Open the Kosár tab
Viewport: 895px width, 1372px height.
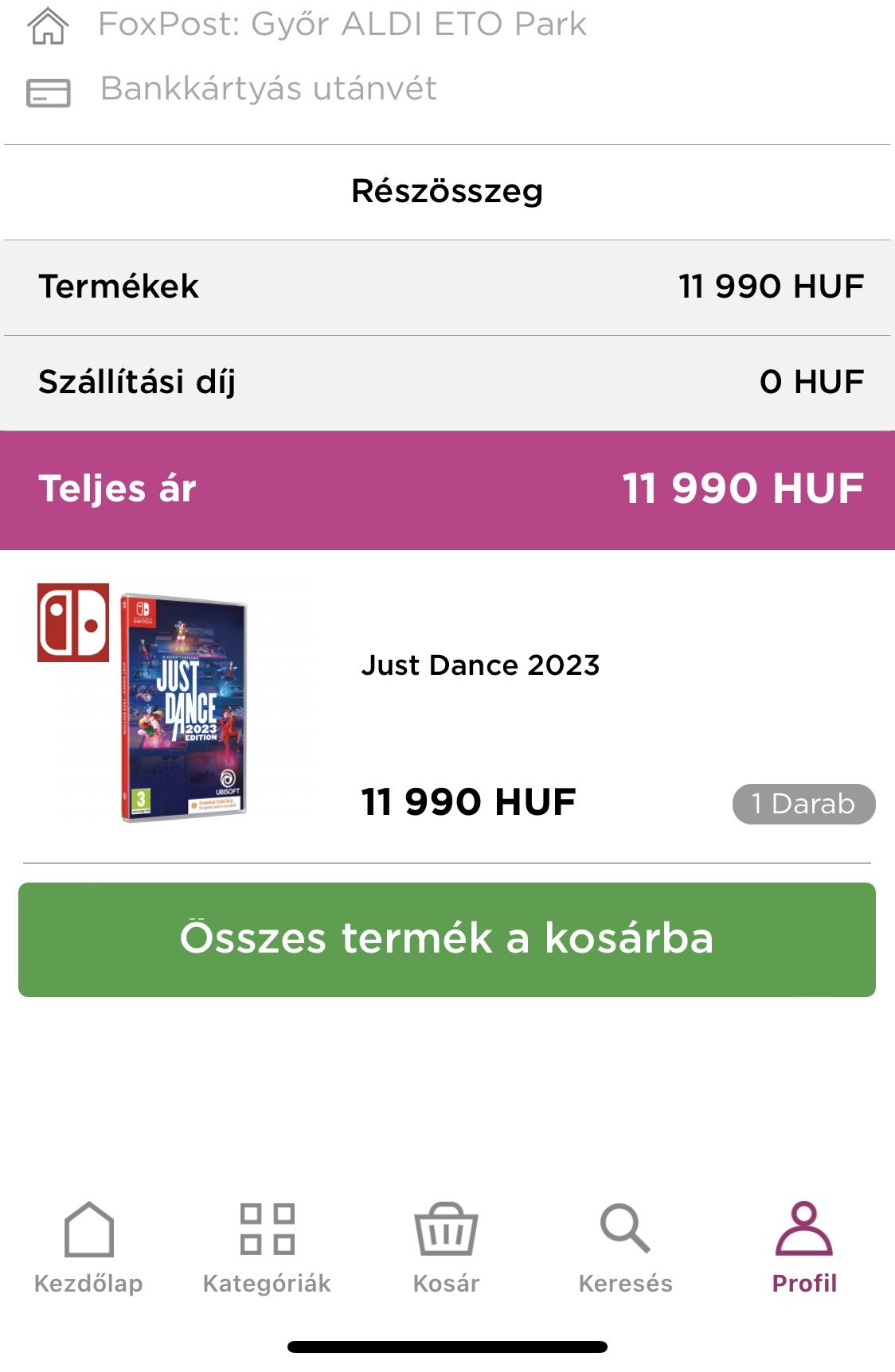coord(446,1247)
